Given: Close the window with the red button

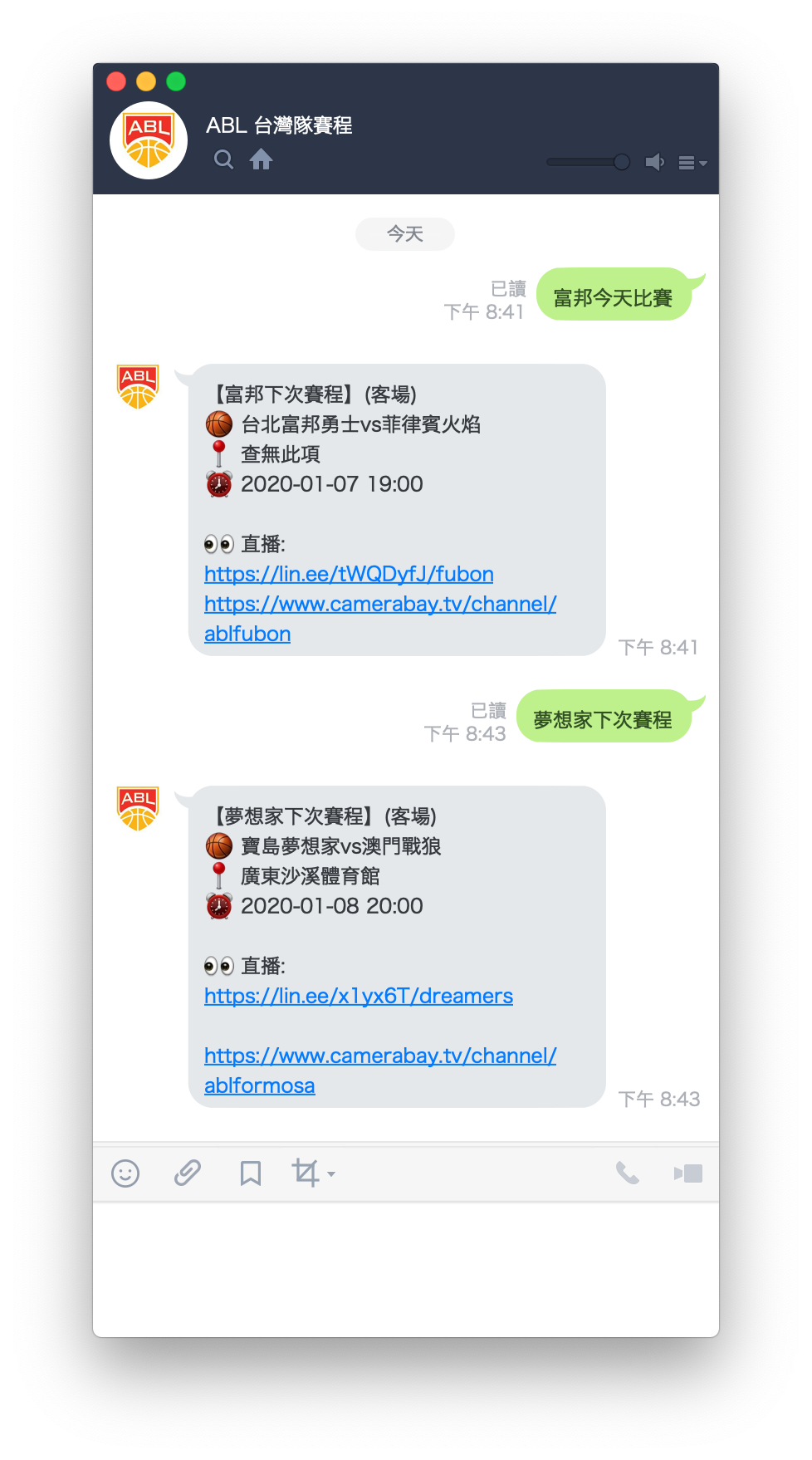Looking at the screenshot, I should (116, 81).
